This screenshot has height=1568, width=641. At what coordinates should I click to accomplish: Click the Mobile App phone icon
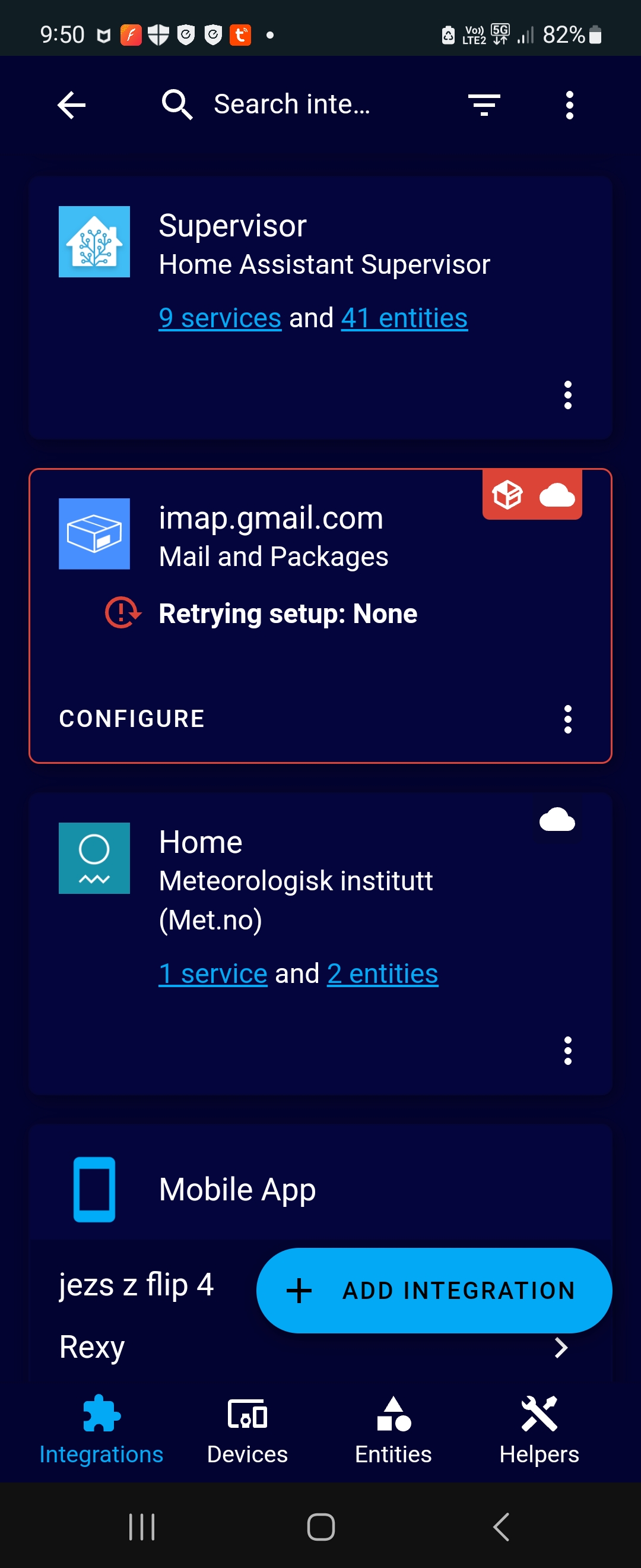click(94, 1189)
